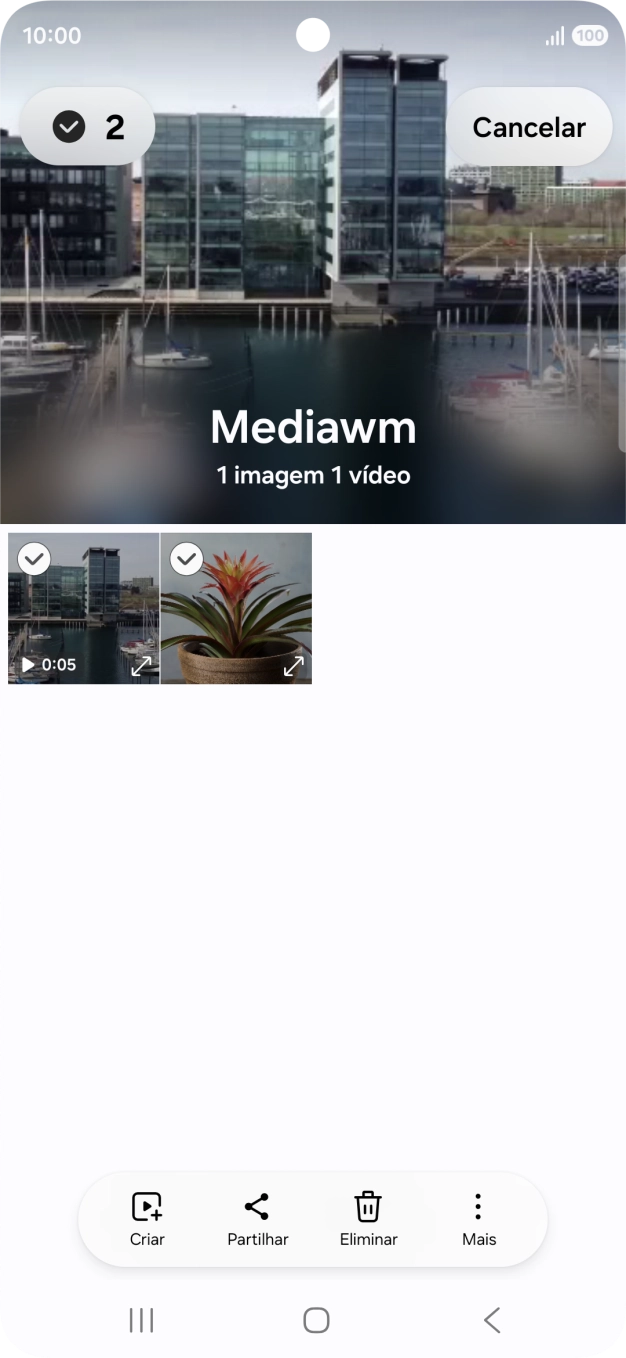Screen dimensions: 626x1358
Task: Go back using the system back button
Action: pyautogui.click(x=491, y=1320)
